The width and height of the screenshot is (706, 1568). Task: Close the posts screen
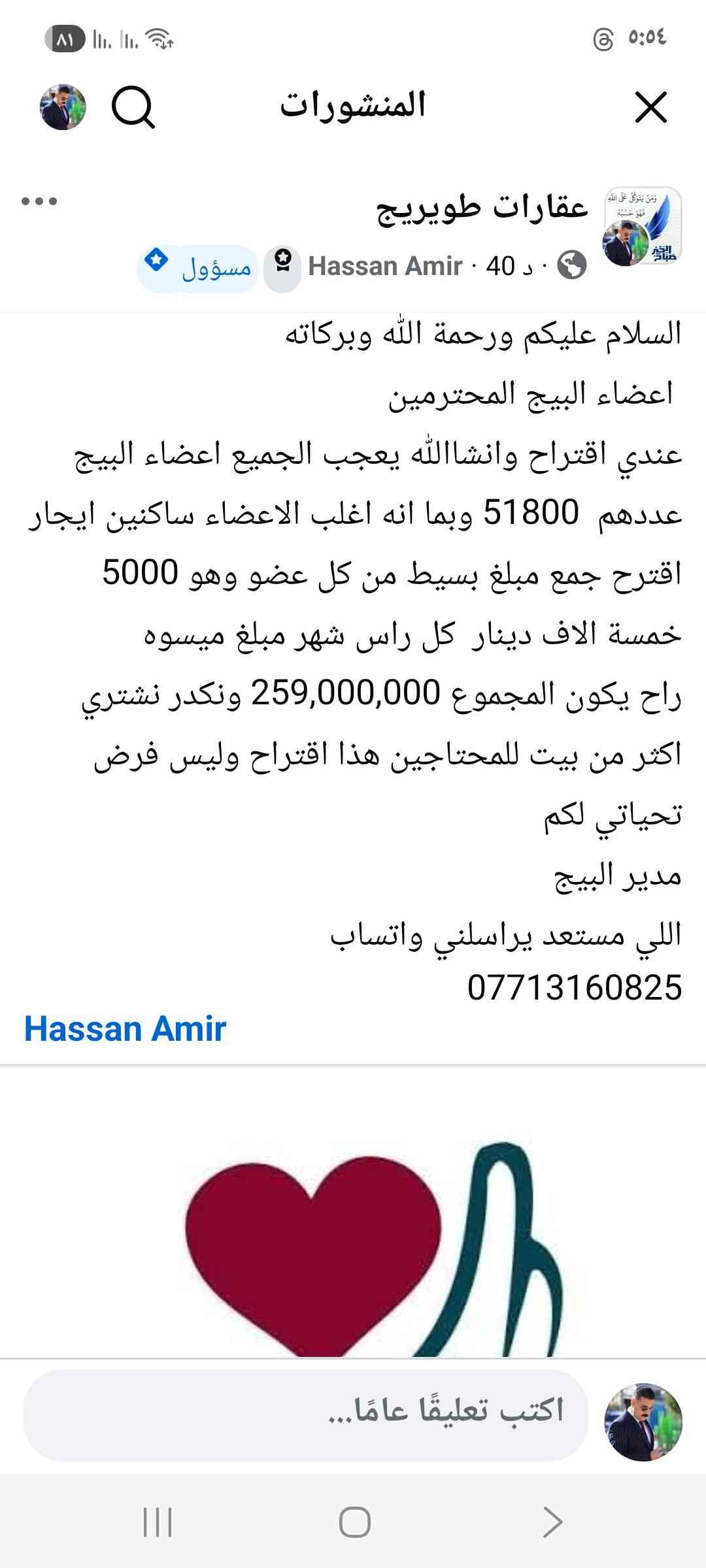tap(651, 107)
